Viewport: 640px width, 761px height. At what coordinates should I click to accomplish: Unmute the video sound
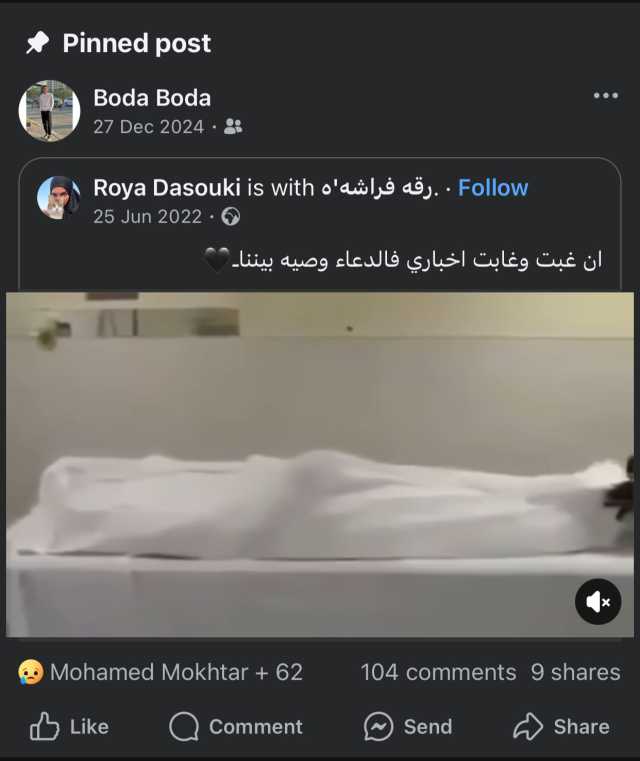coord(598,602)
